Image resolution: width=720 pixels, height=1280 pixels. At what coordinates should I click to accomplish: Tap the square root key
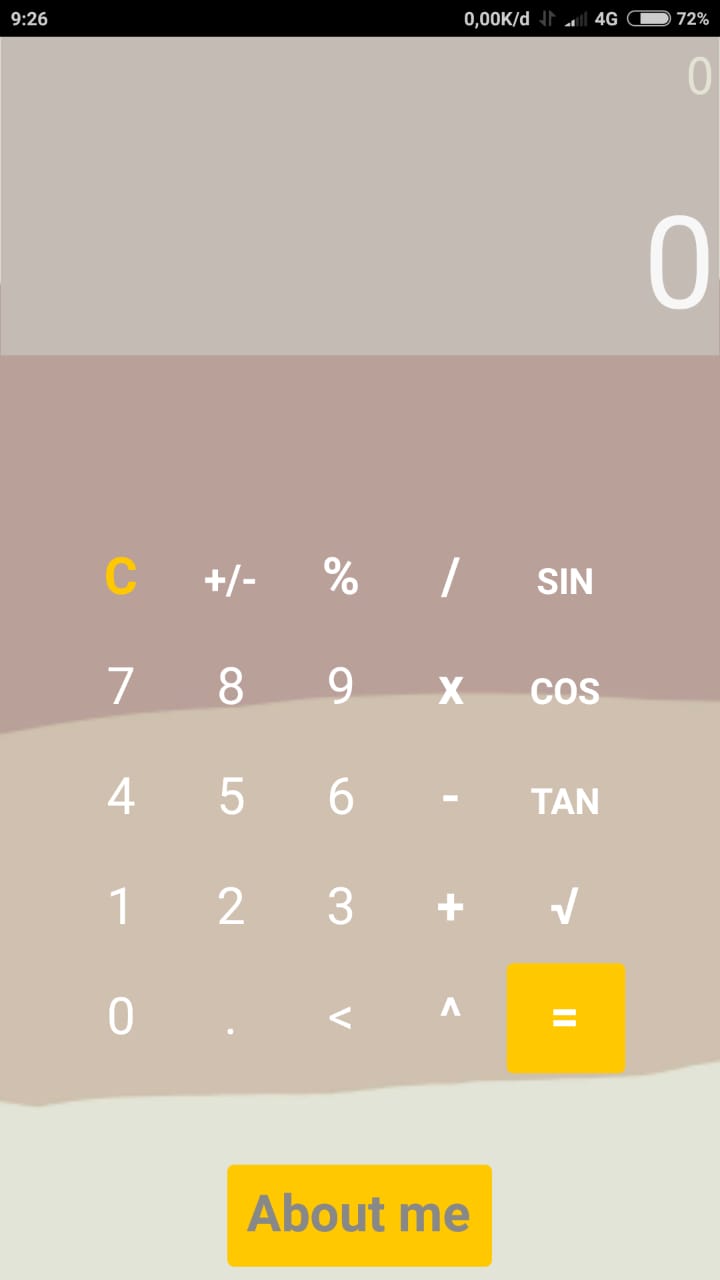click(565, 908)
